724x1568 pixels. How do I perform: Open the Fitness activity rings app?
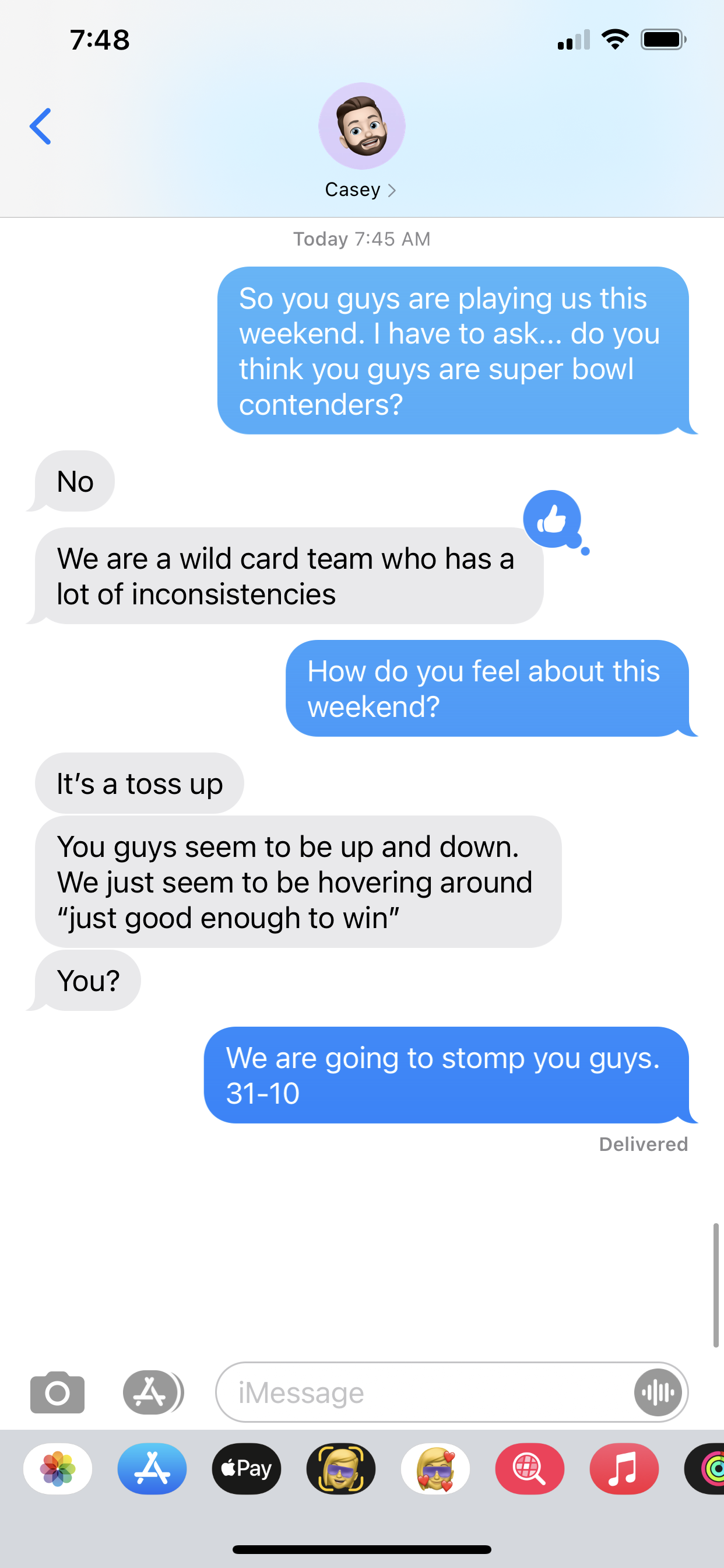706,1469
